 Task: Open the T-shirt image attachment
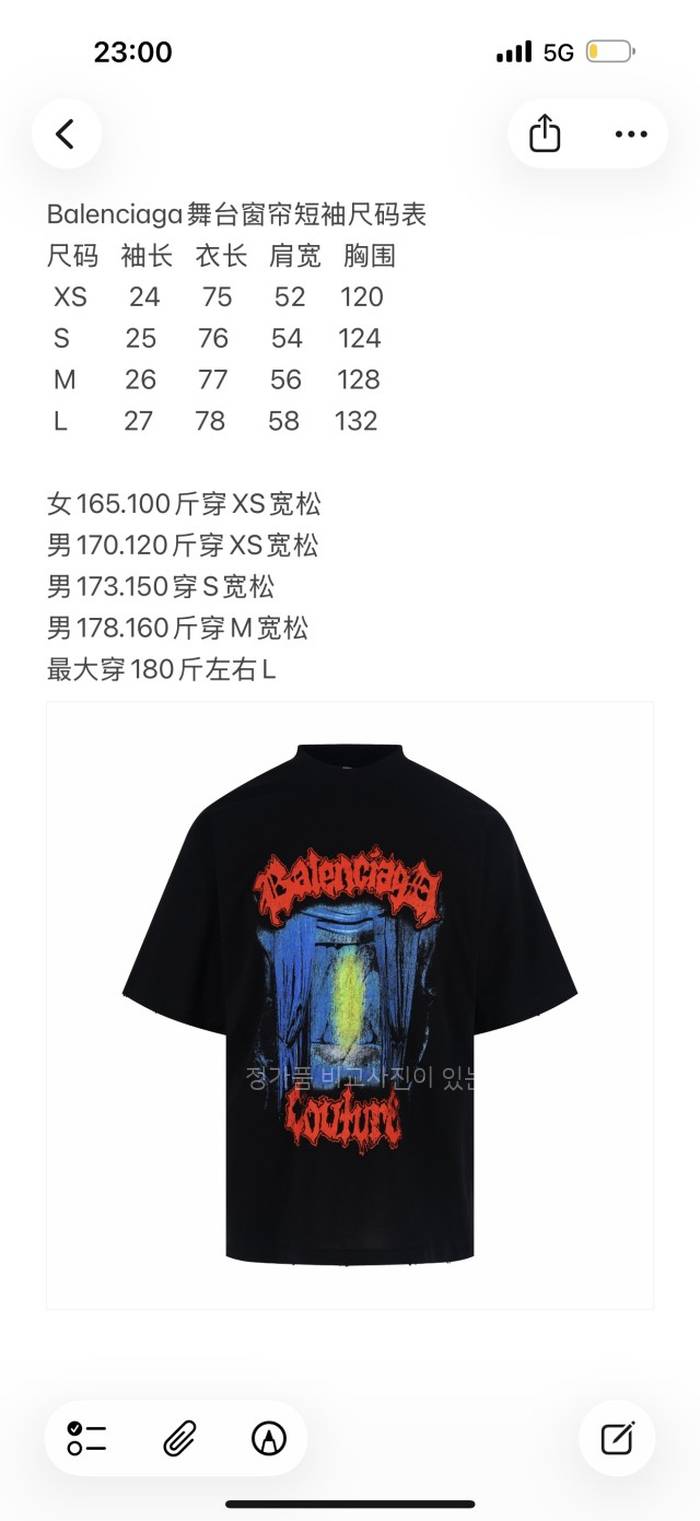coord(350,1004)
